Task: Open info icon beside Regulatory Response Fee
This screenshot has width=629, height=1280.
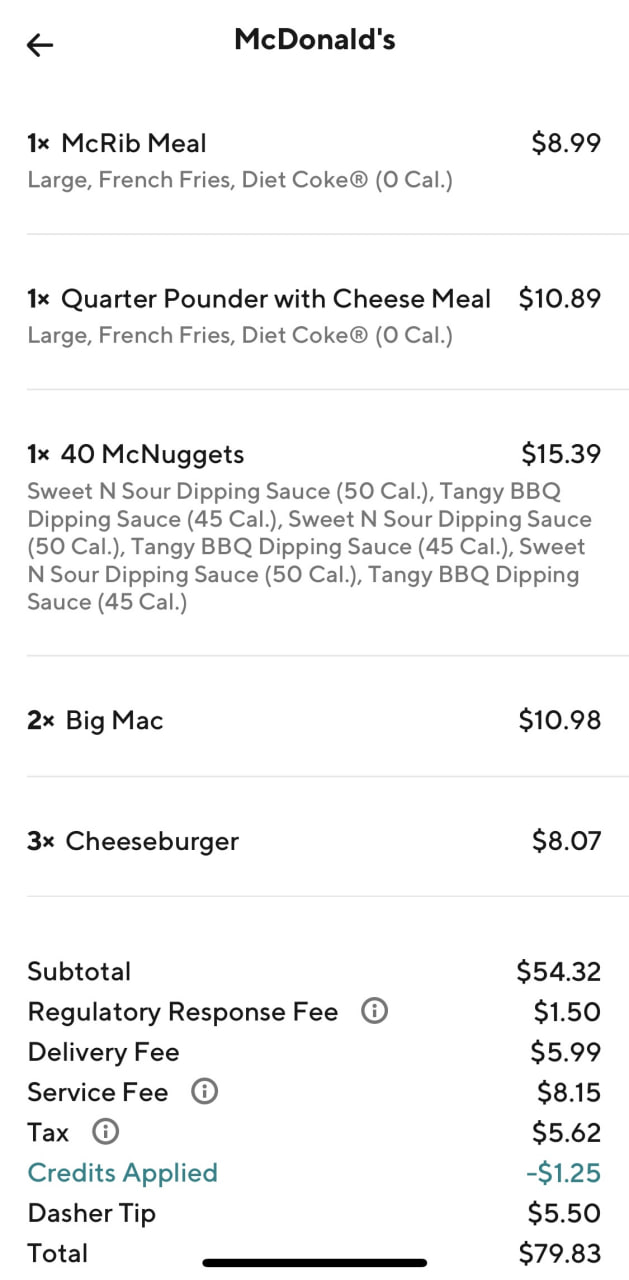Action: pyautogui.click(x=374, y=1012)
